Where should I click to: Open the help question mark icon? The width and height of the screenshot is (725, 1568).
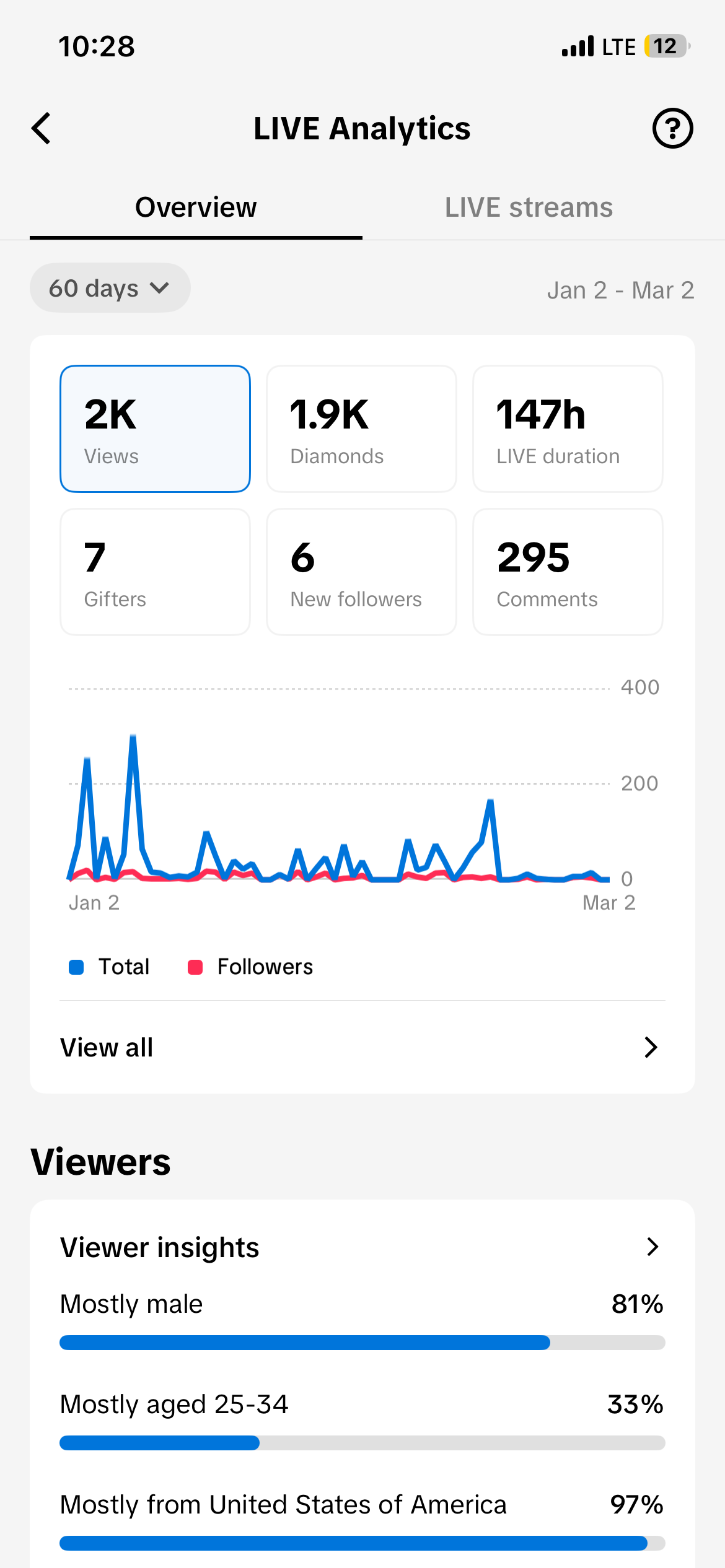(x=672, y=128)
